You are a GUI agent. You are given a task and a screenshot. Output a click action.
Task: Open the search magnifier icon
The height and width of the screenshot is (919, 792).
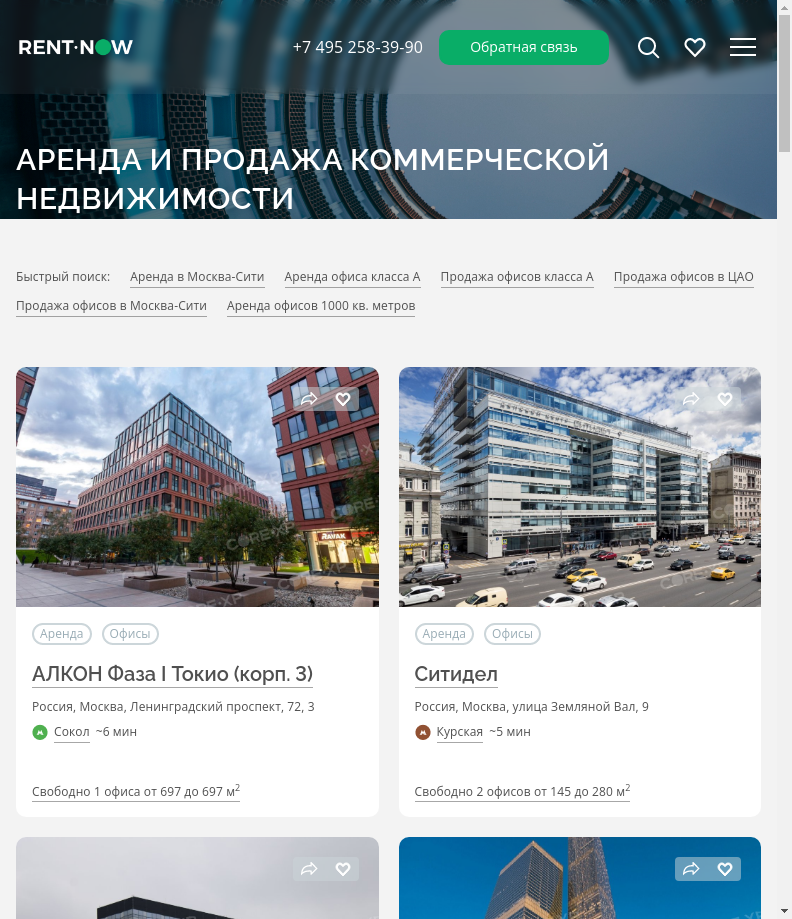point(649,48)
